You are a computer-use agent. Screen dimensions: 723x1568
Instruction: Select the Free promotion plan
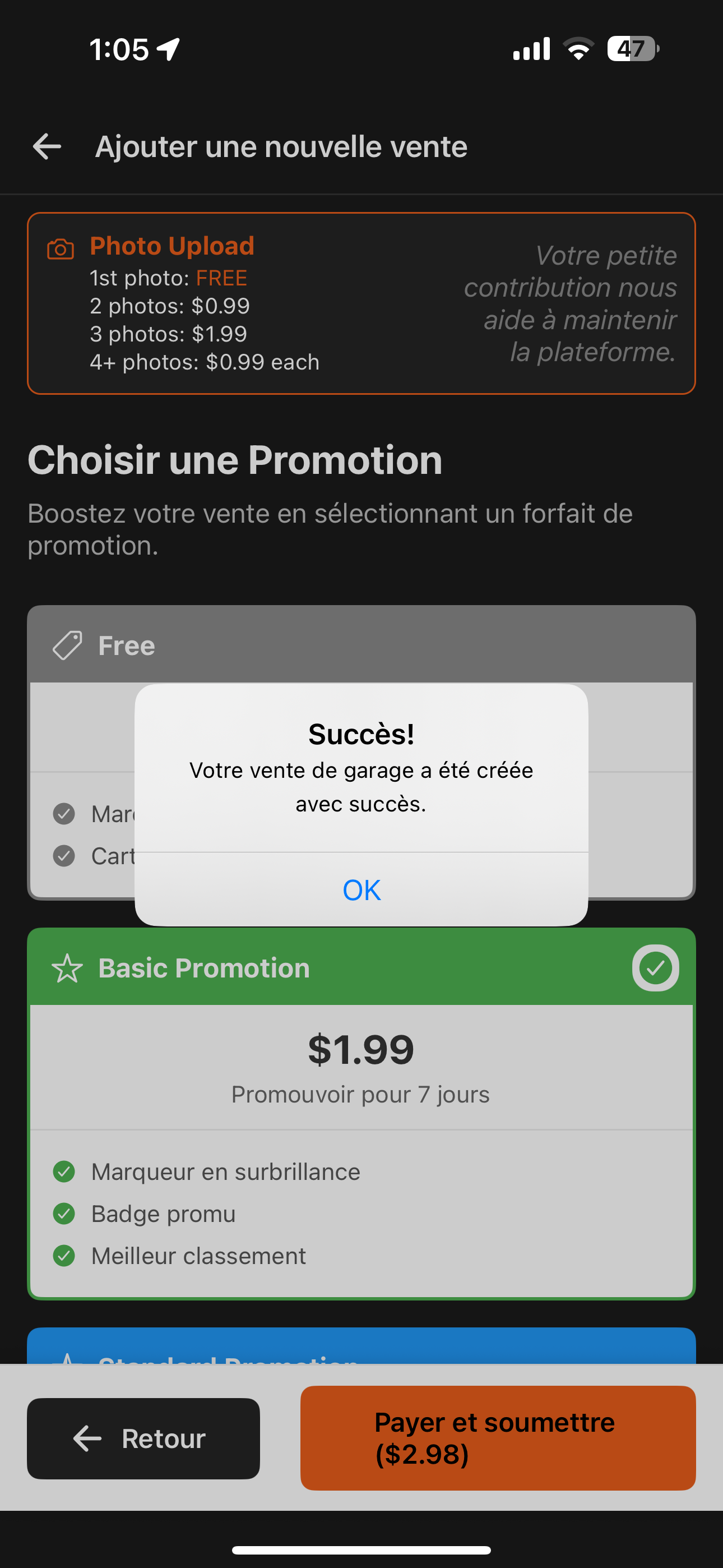(x=361, y=644)
